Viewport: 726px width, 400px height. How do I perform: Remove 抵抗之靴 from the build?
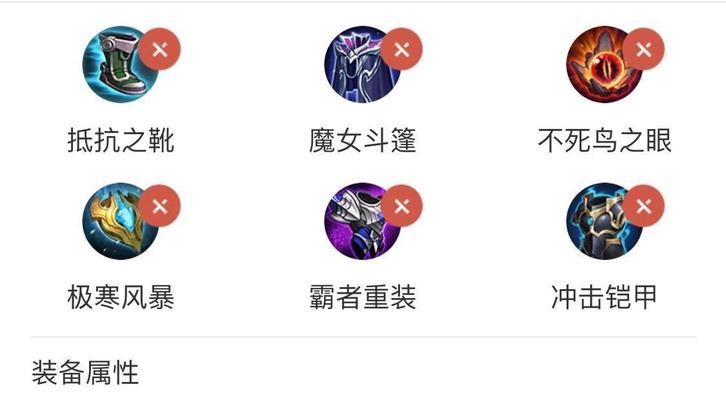(x=159, y=49)
